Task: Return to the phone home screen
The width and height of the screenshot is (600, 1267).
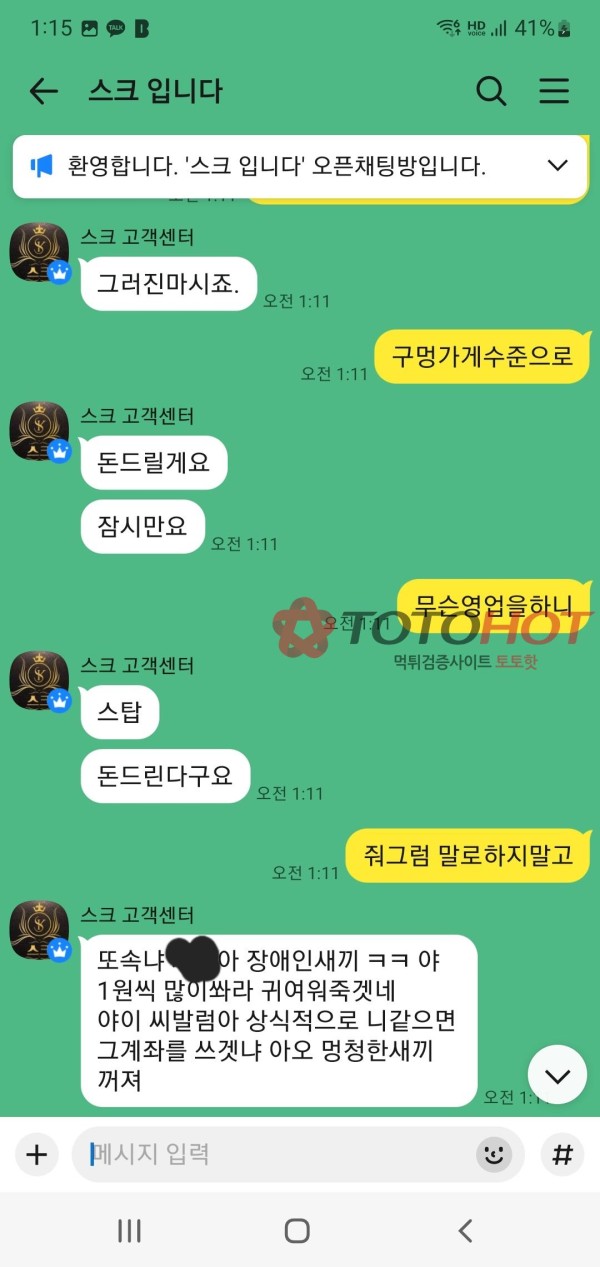Action: 297,1231
